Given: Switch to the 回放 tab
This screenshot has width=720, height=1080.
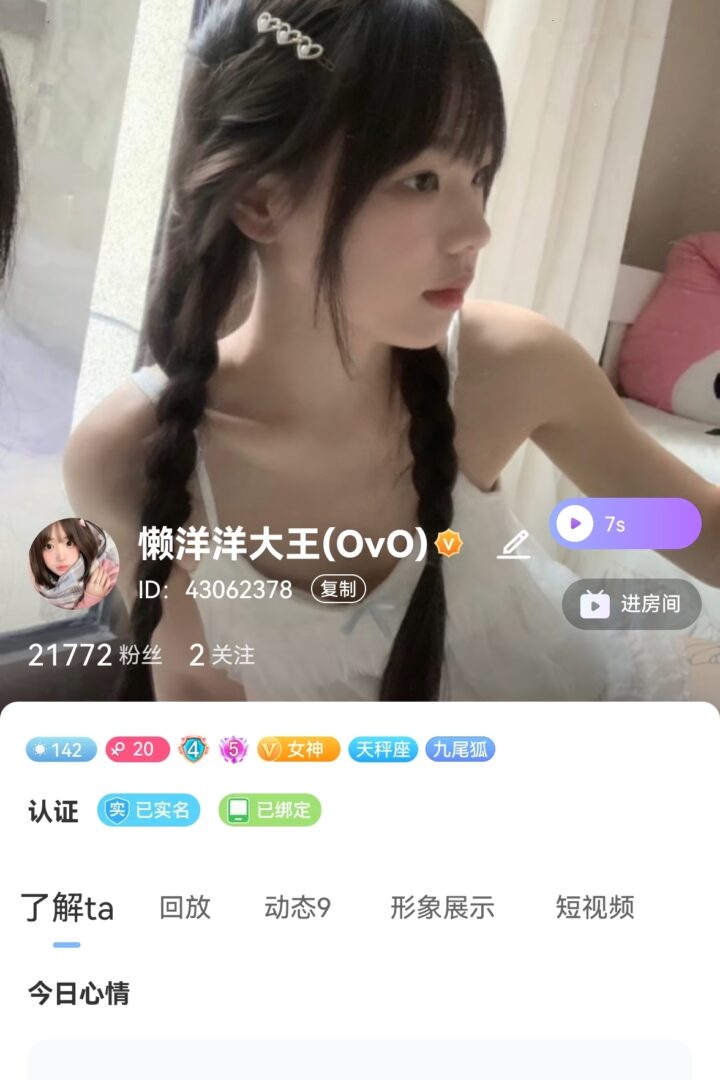Looking at the screenshot, I should pos(185,907).
